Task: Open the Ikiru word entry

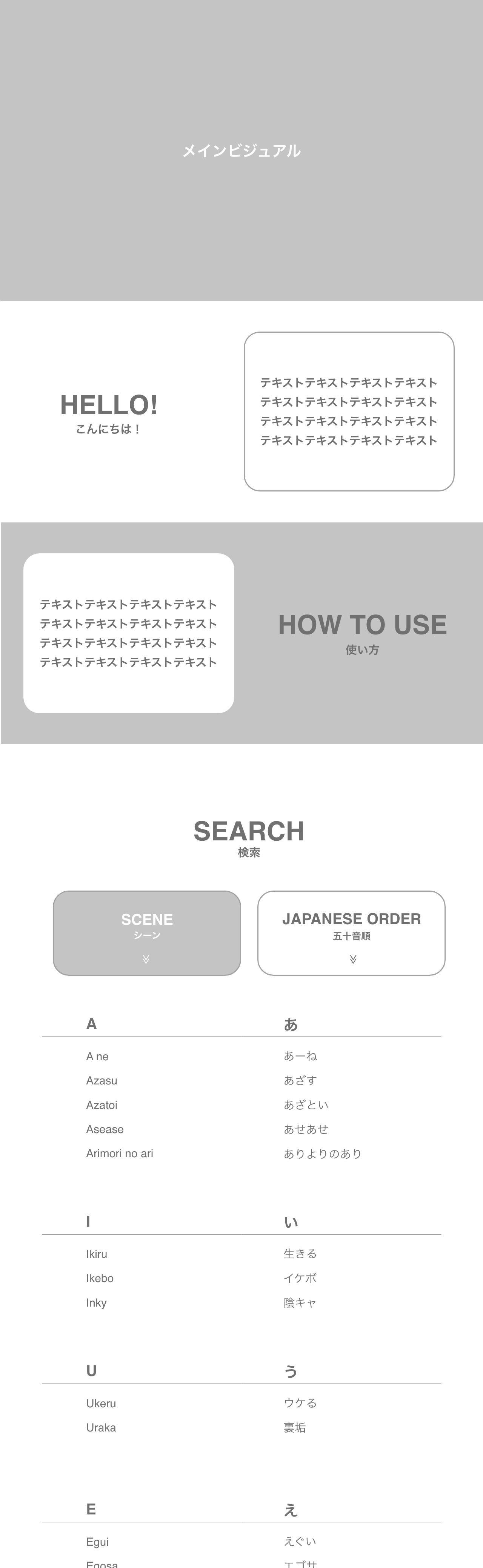Action: [97, 1255]
